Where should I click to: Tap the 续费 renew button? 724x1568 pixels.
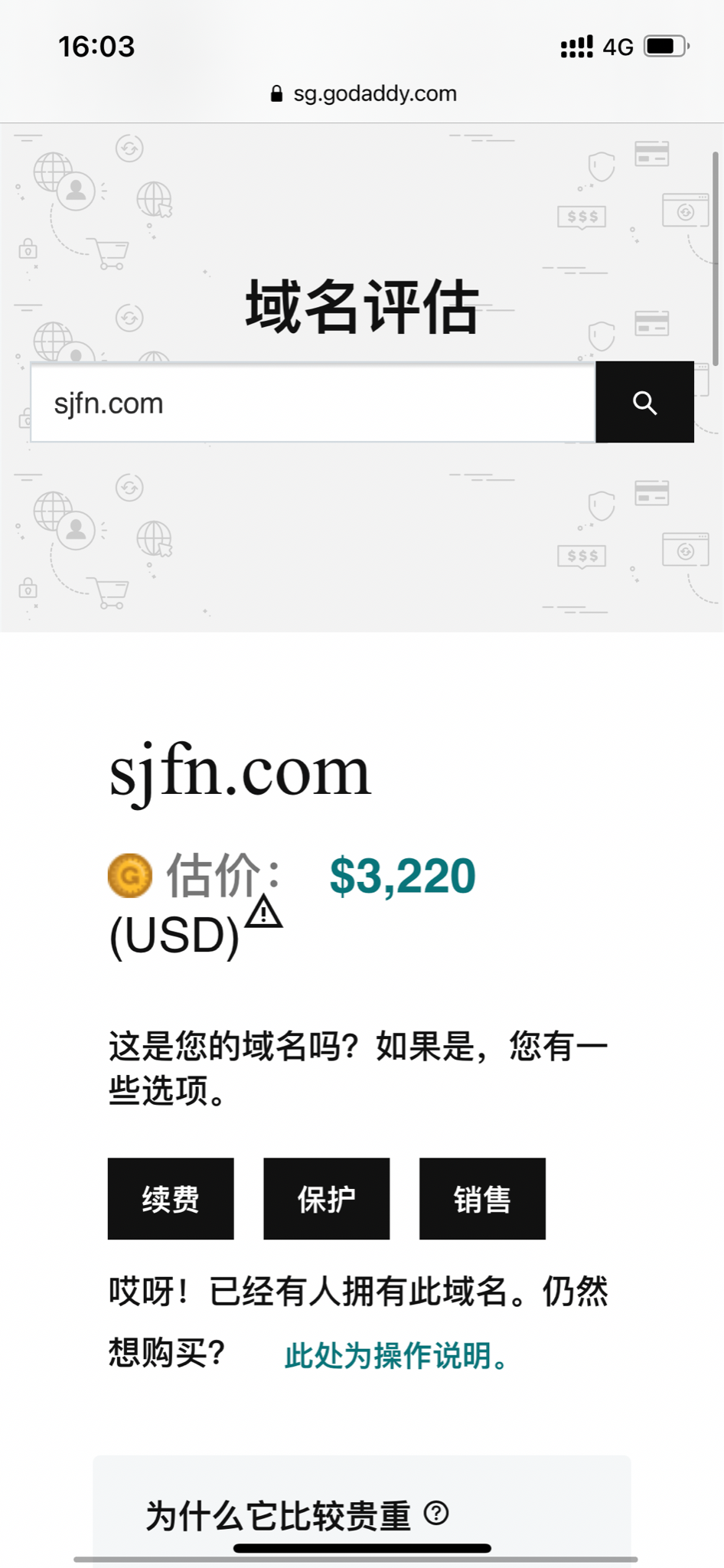(x=171, y=1199)
